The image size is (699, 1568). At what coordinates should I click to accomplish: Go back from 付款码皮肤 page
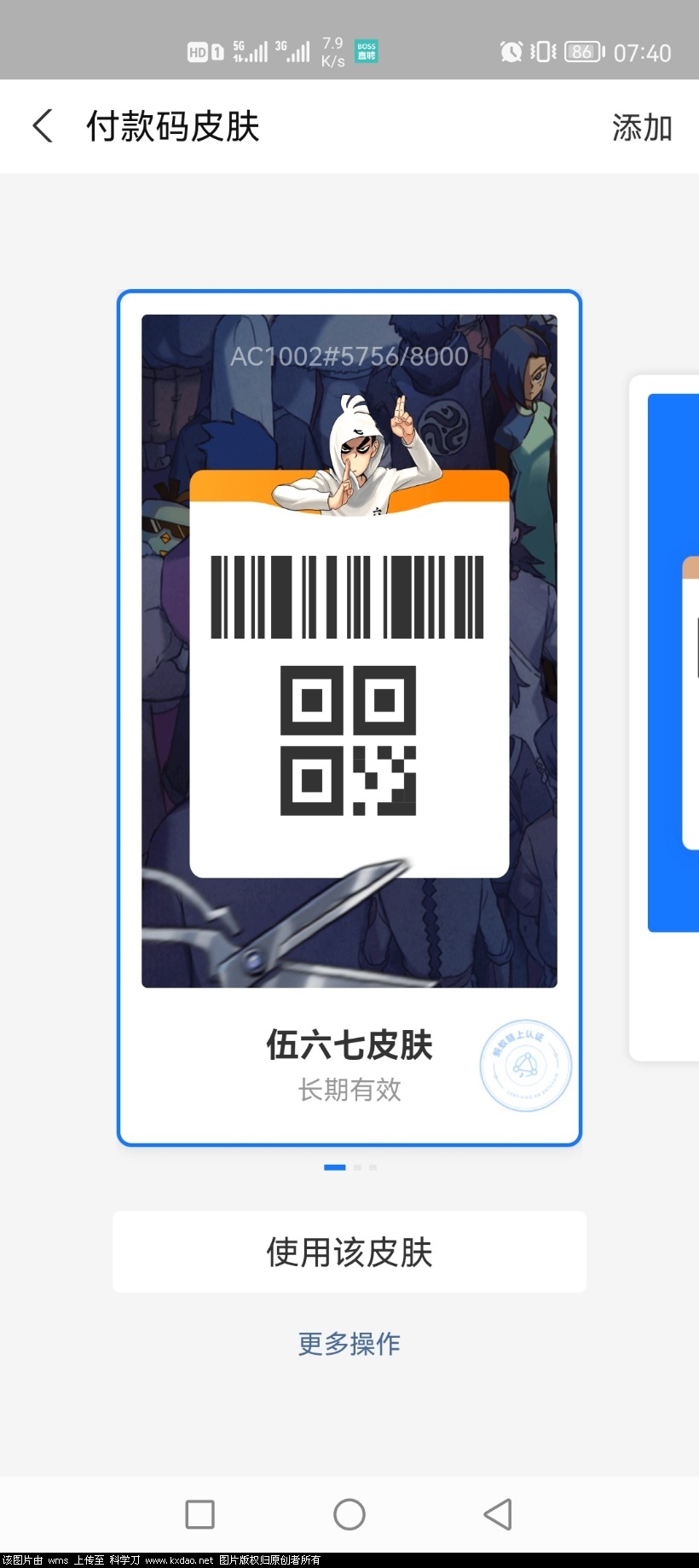(x=43, y=126)
